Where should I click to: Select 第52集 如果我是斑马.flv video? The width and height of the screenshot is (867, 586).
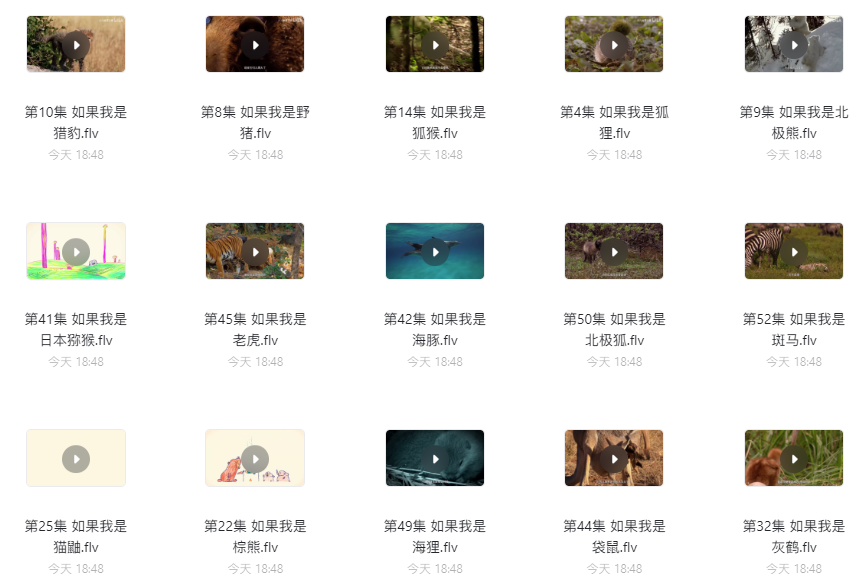[794, 252]
